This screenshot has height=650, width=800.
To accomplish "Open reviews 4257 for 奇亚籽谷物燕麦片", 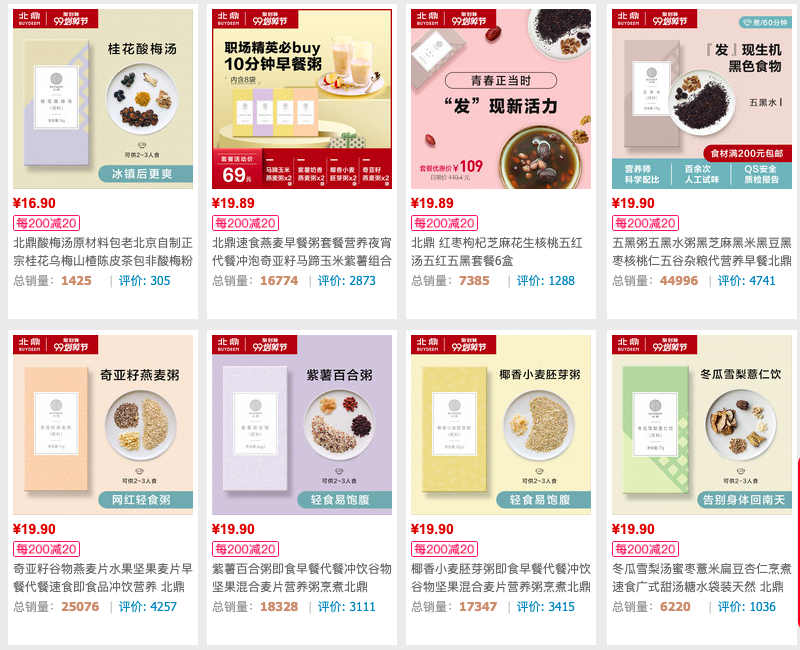I will pyautogui.click(x=162, y=606).
